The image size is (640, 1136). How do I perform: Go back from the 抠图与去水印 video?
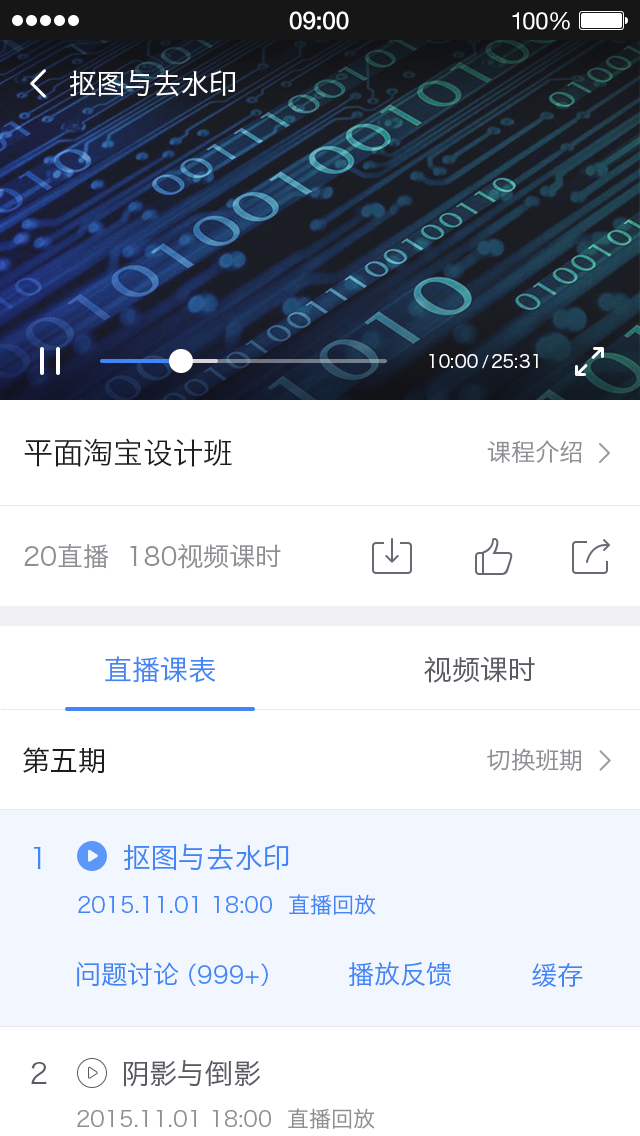(x=38, y=84)
